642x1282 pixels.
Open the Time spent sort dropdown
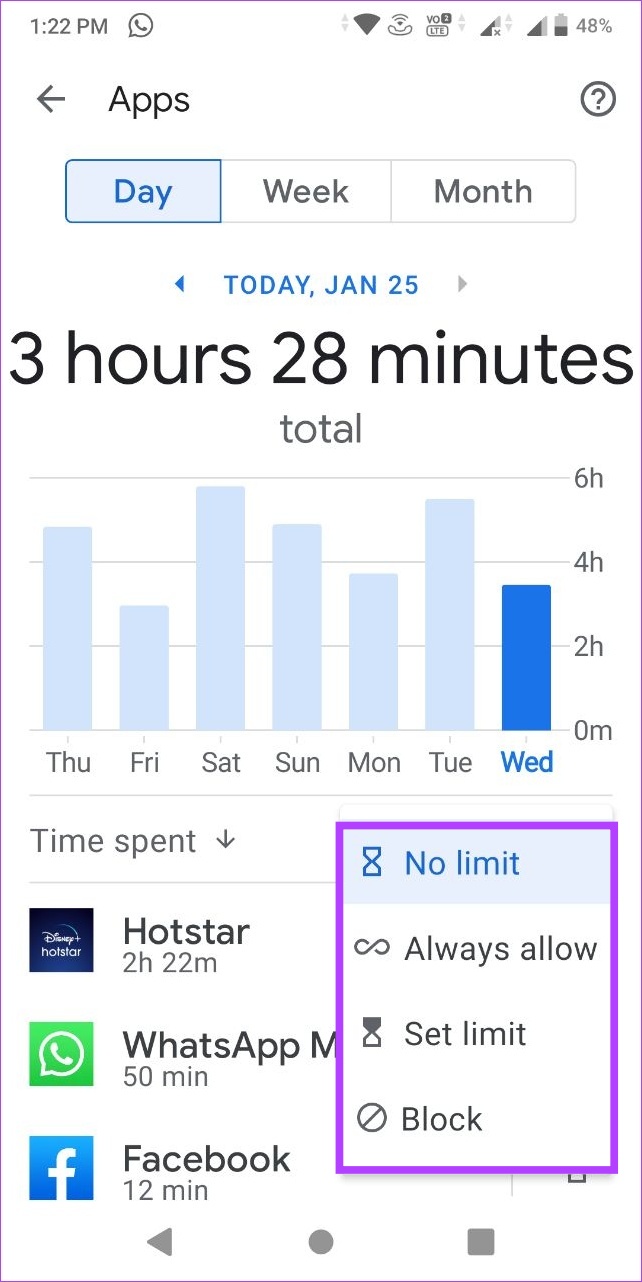click(133, 841)
